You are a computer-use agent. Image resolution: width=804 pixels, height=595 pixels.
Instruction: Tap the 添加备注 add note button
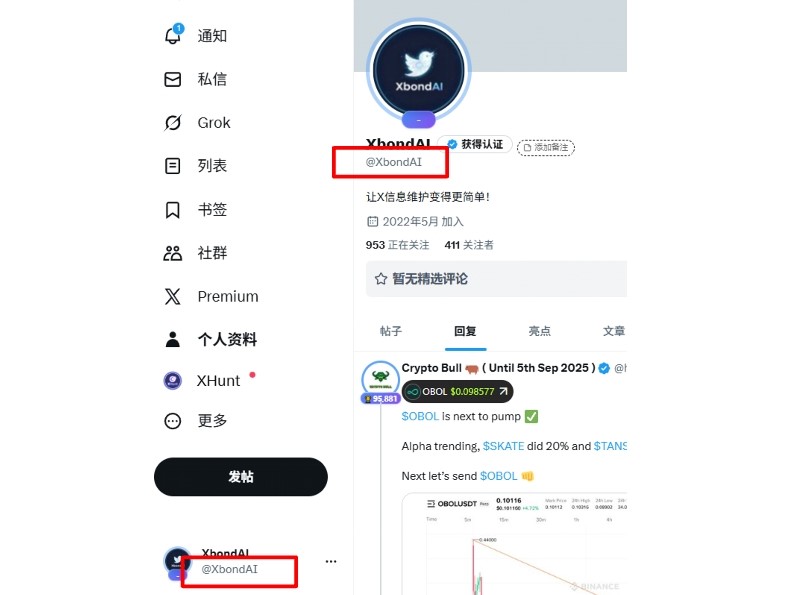(x=546, y=147)
